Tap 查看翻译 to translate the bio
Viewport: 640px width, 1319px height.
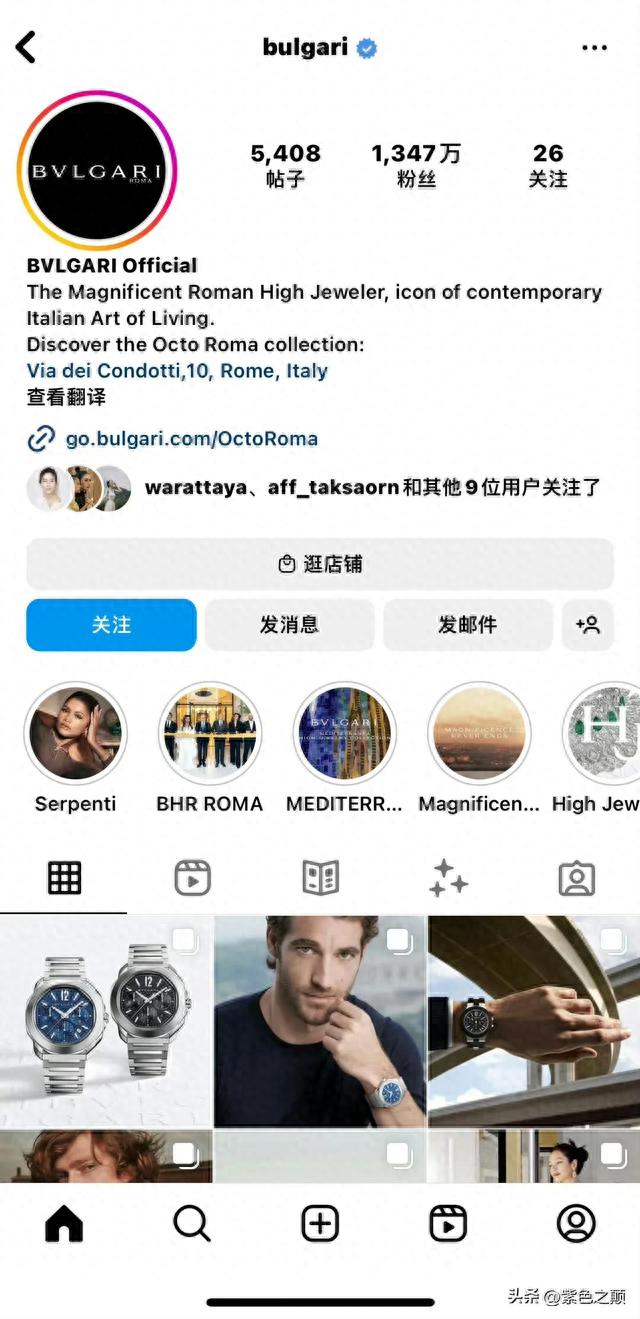pyautogui.click(x=66, y=397)
